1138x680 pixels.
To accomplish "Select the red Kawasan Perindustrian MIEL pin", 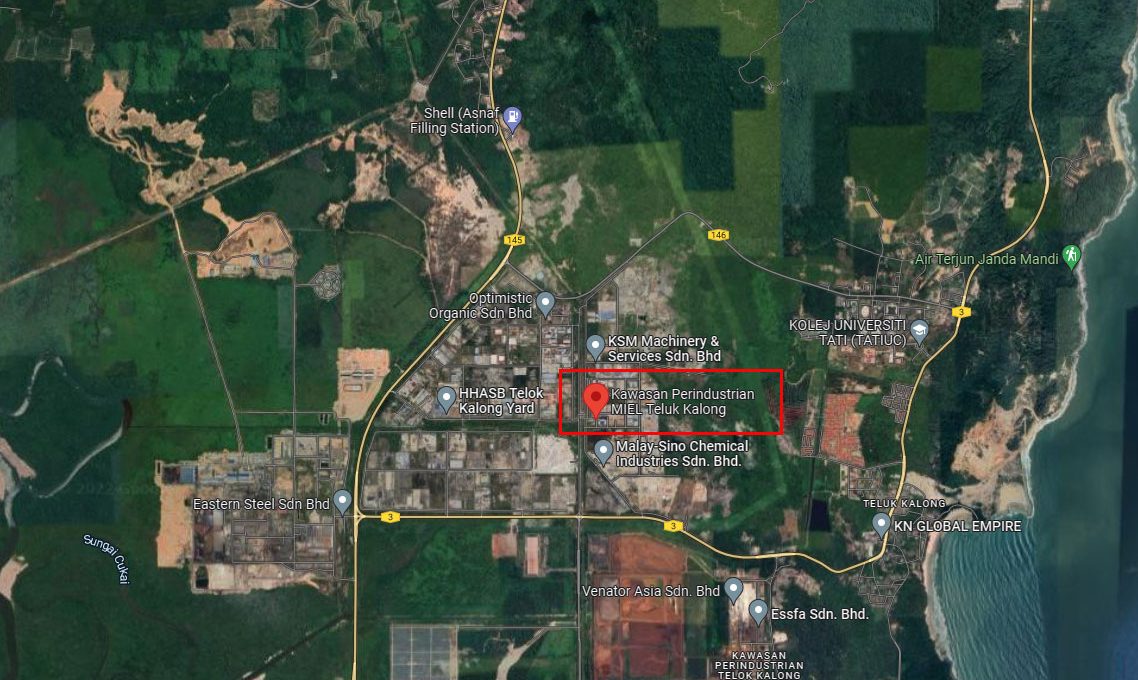I will coord(596,400).
